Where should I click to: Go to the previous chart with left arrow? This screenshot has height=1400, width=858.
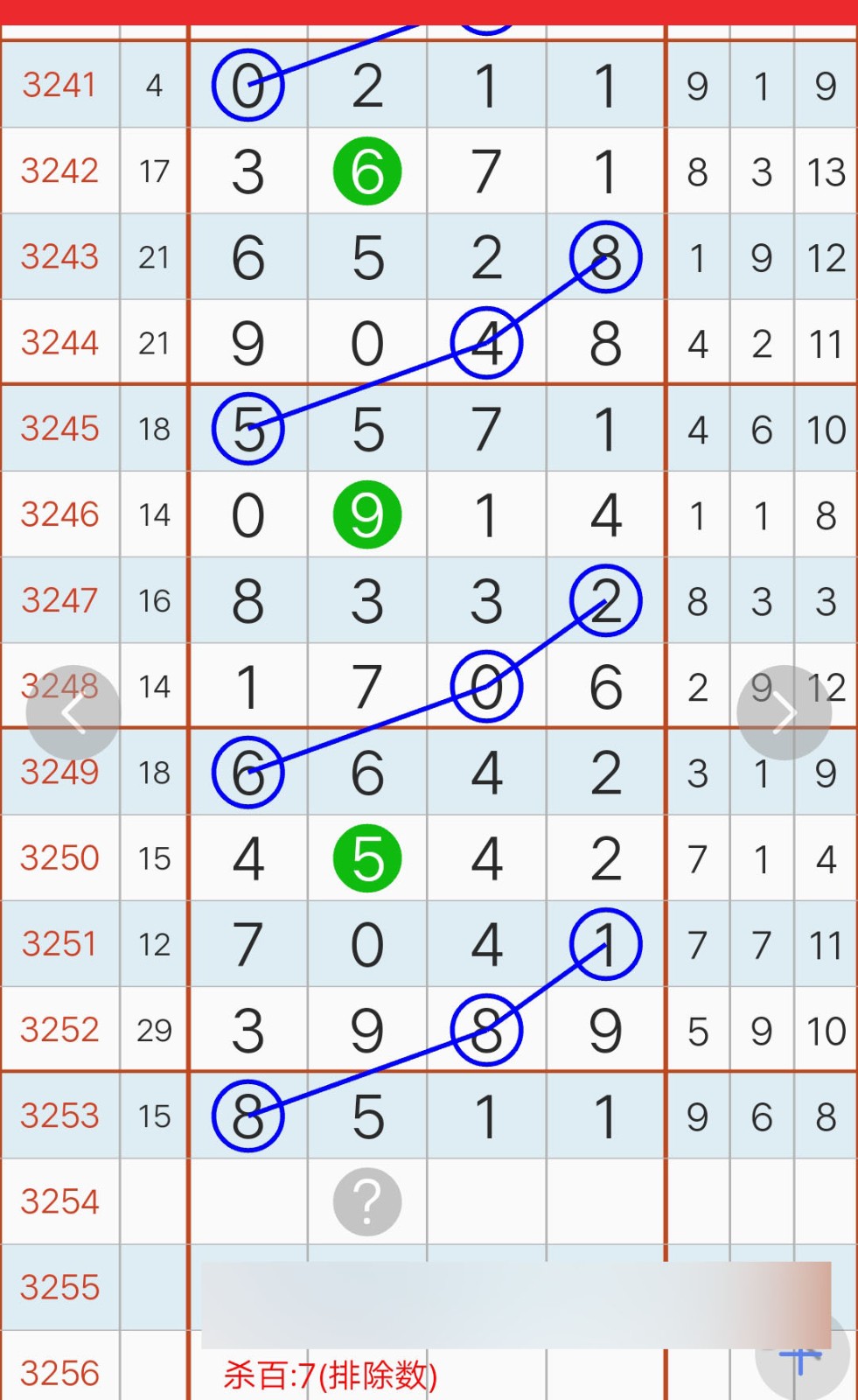(x=73, y=713)
